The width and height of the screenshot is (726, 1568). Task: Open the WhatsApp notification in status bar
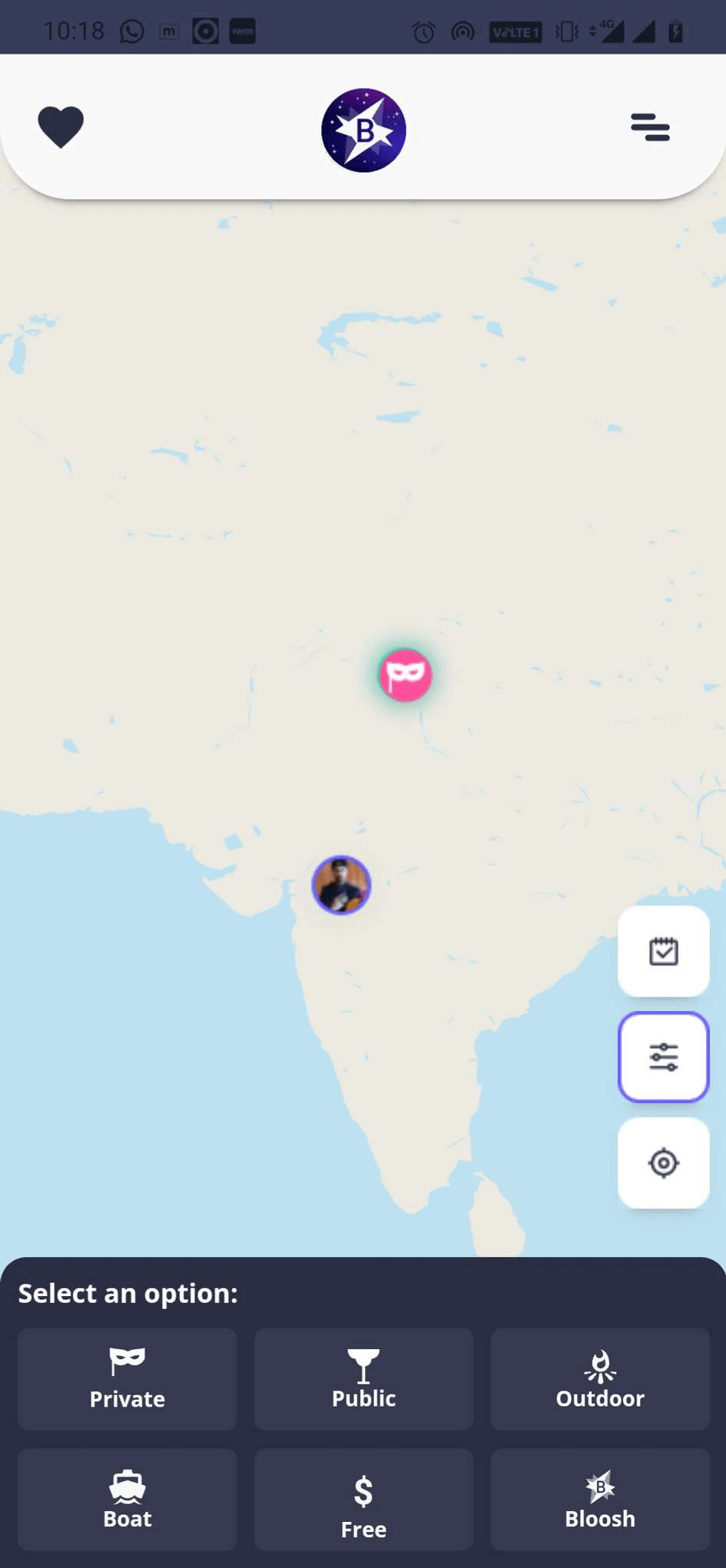coord(131,31)
